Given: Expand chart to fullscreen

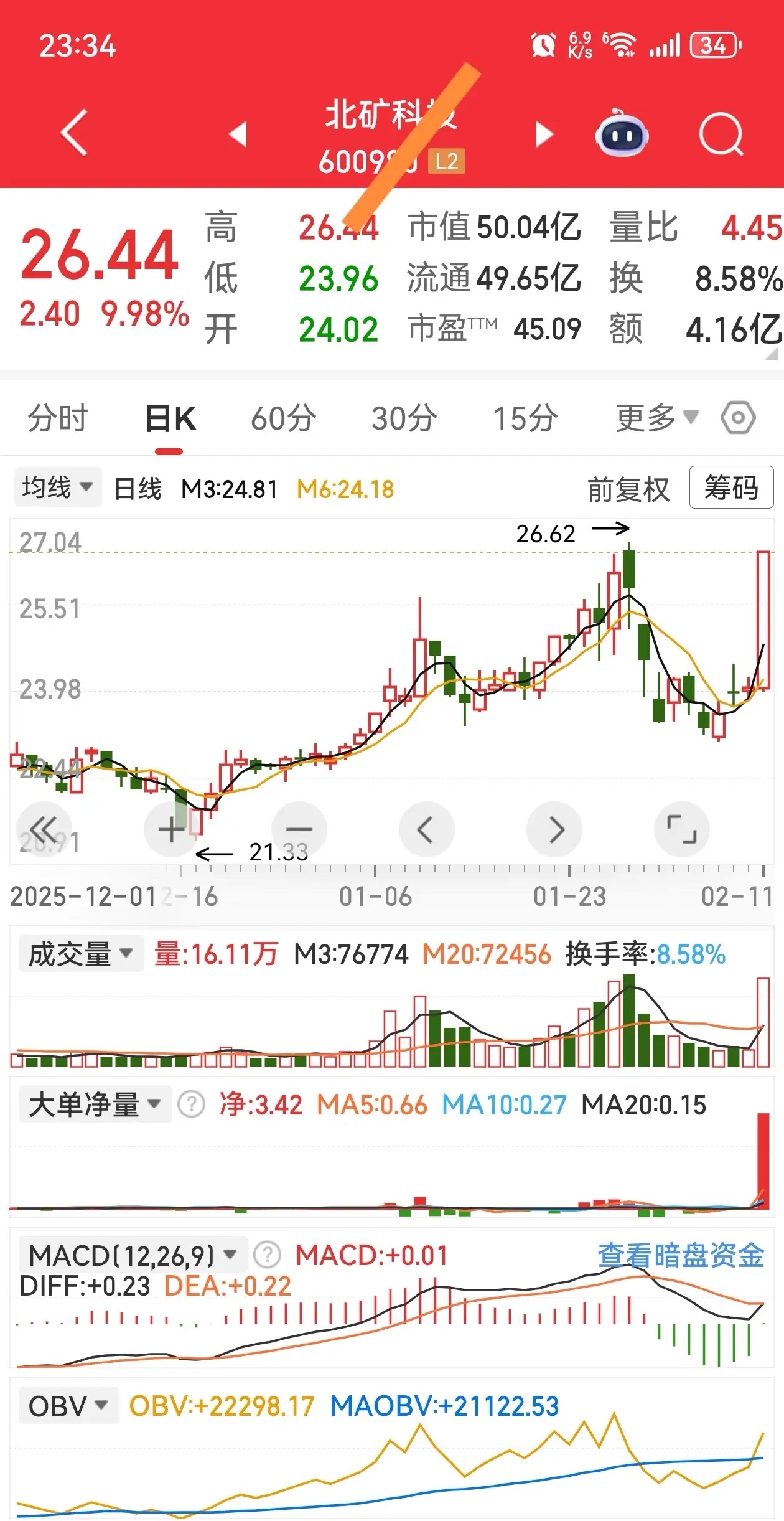Looking at the screenshot, I should tap(682, 829).
